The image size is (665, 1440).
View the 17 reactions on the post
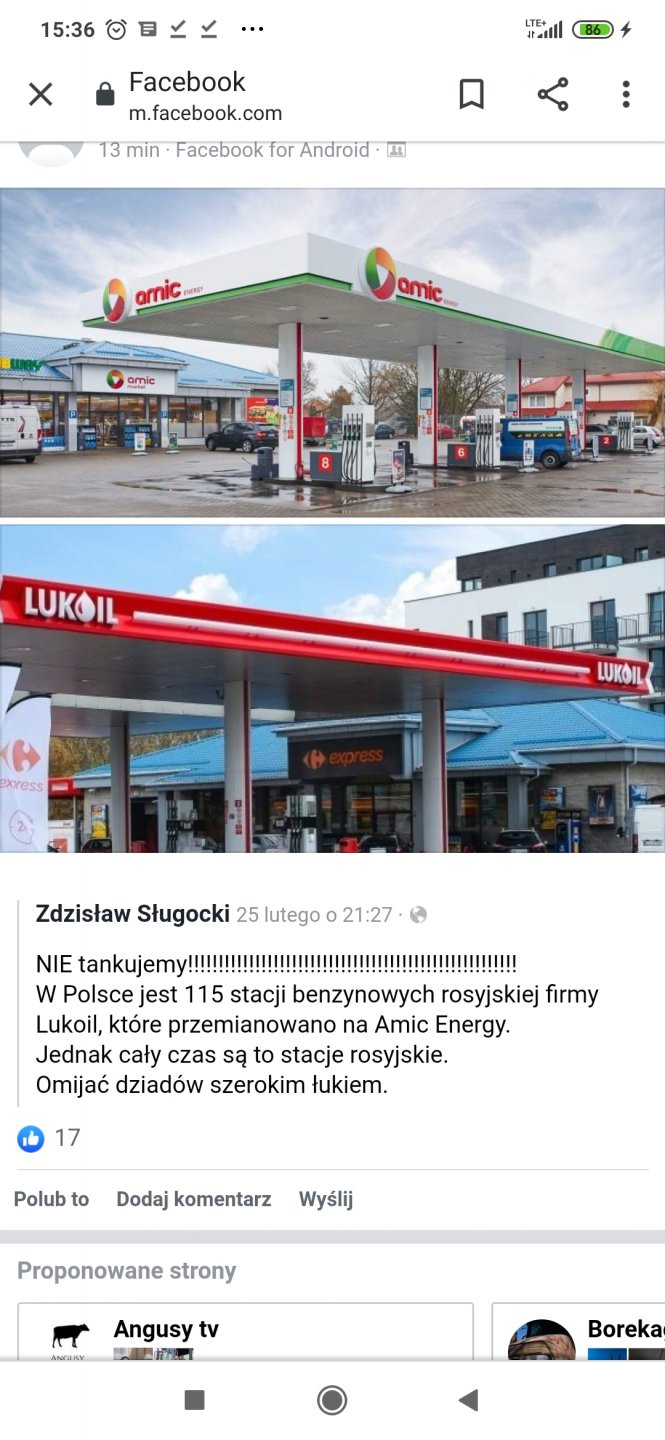(x=48, y=1138)
